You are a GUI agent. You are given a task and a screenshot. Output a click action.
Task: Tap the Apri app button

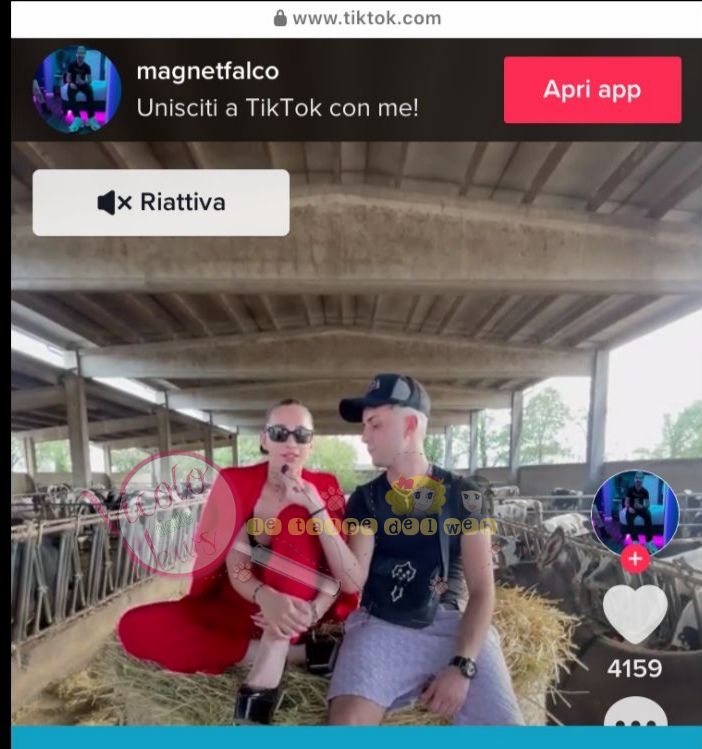[592, 90]
